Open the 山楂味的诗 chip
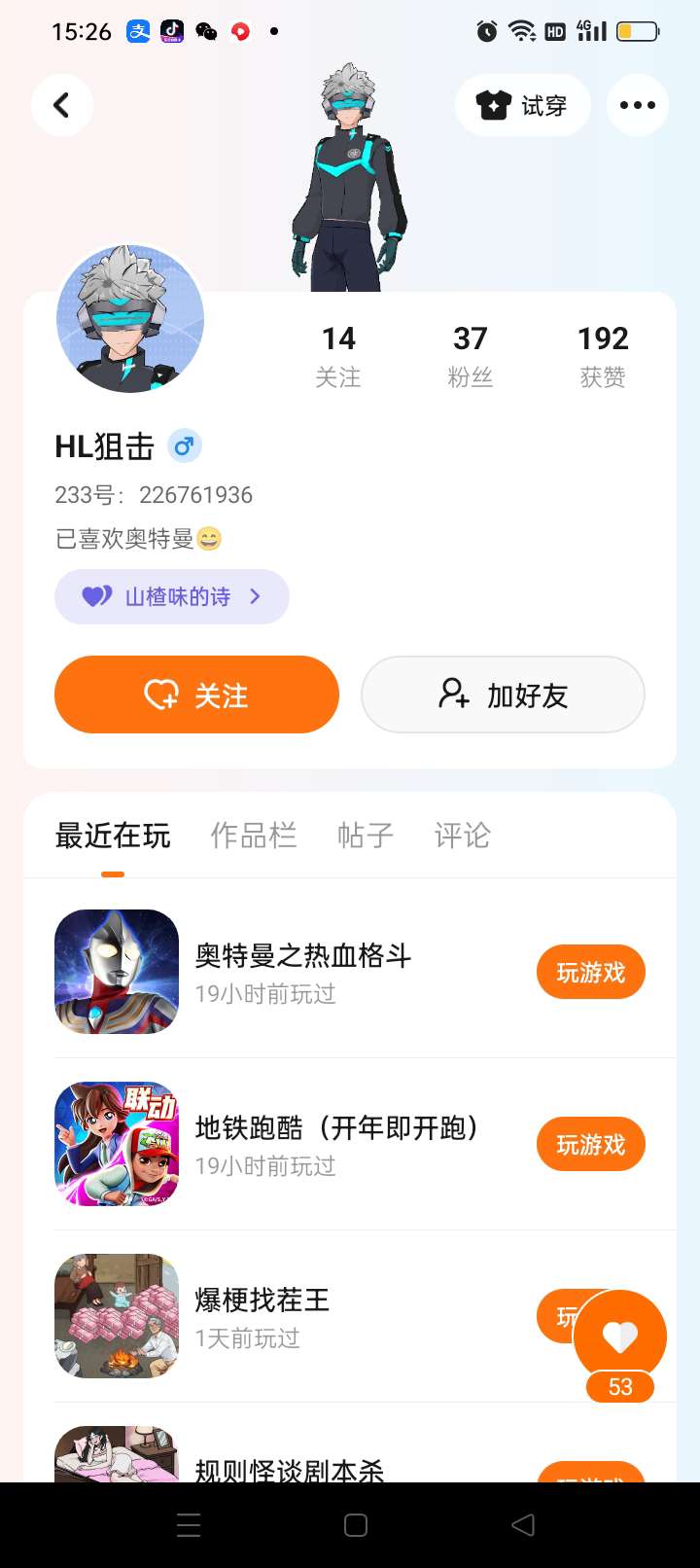 172,596
